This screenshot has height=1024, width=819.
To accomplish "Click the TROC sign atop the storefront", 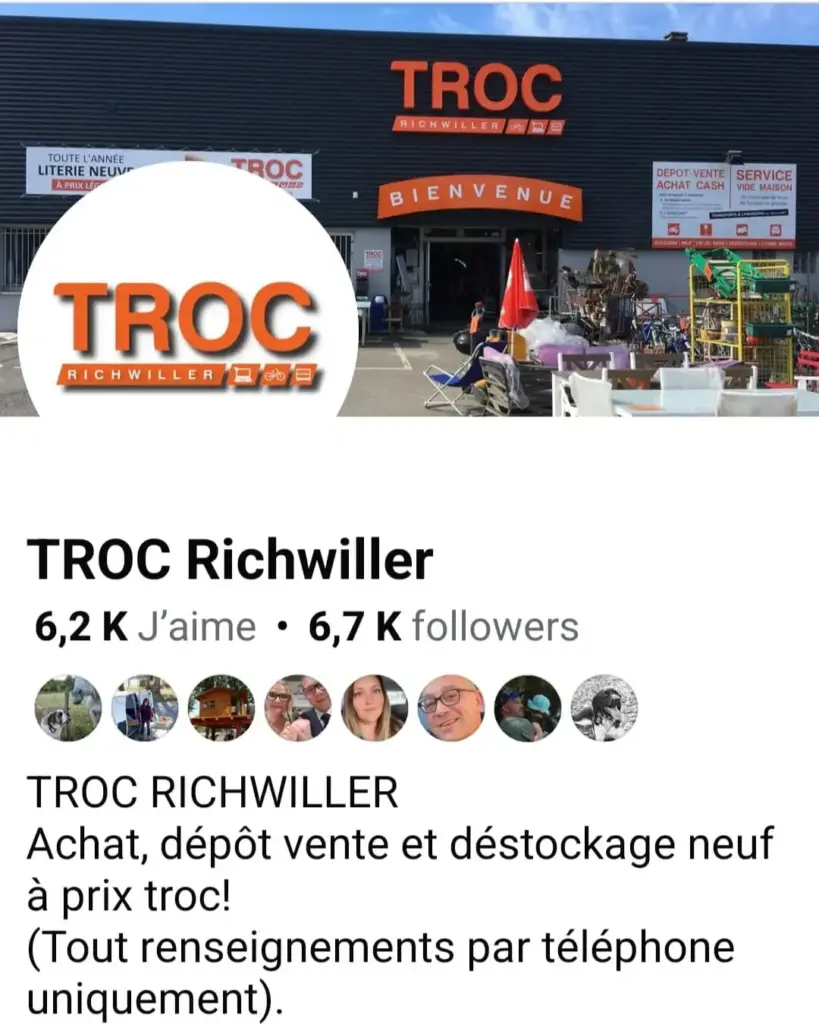I will coord(477,90).
